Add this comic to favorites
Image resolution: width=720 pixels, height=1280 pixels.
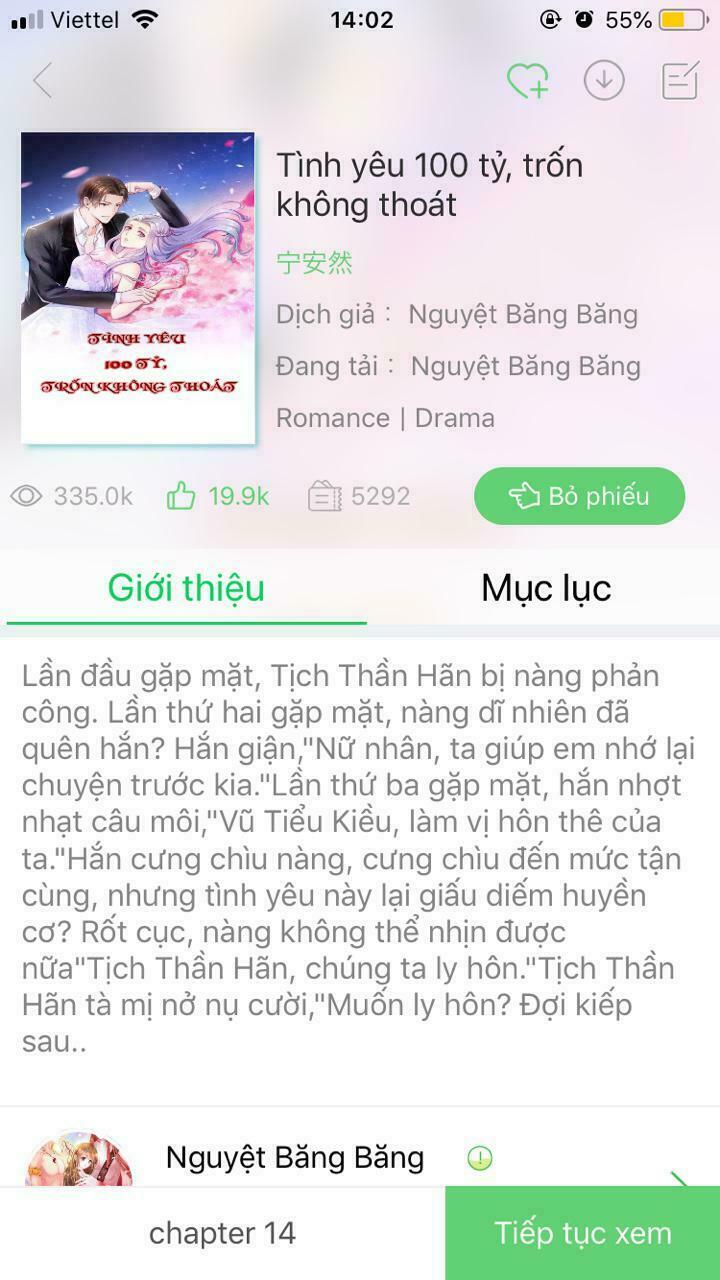click(527, 81)
